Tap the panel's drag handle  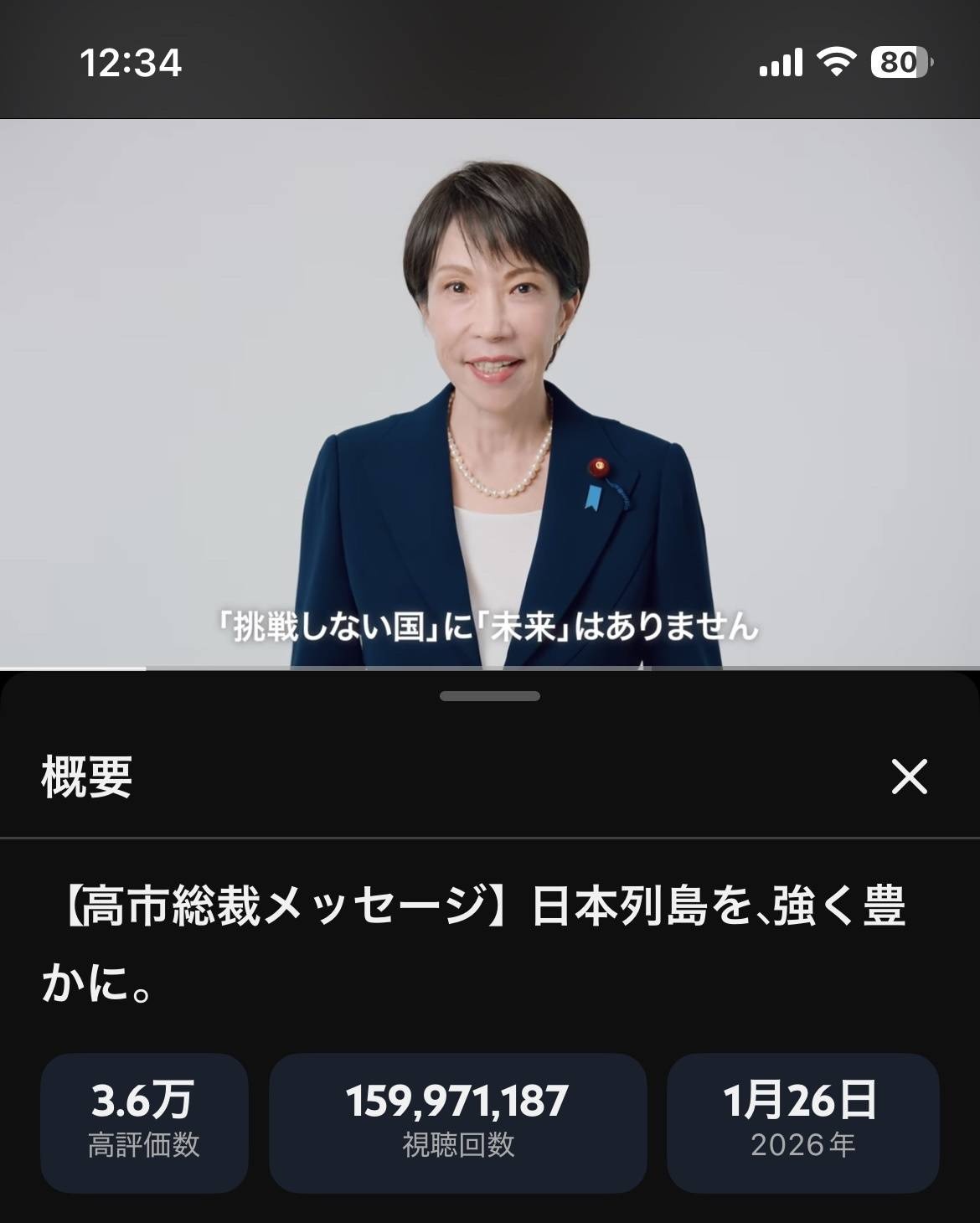[x=490, y=696]
